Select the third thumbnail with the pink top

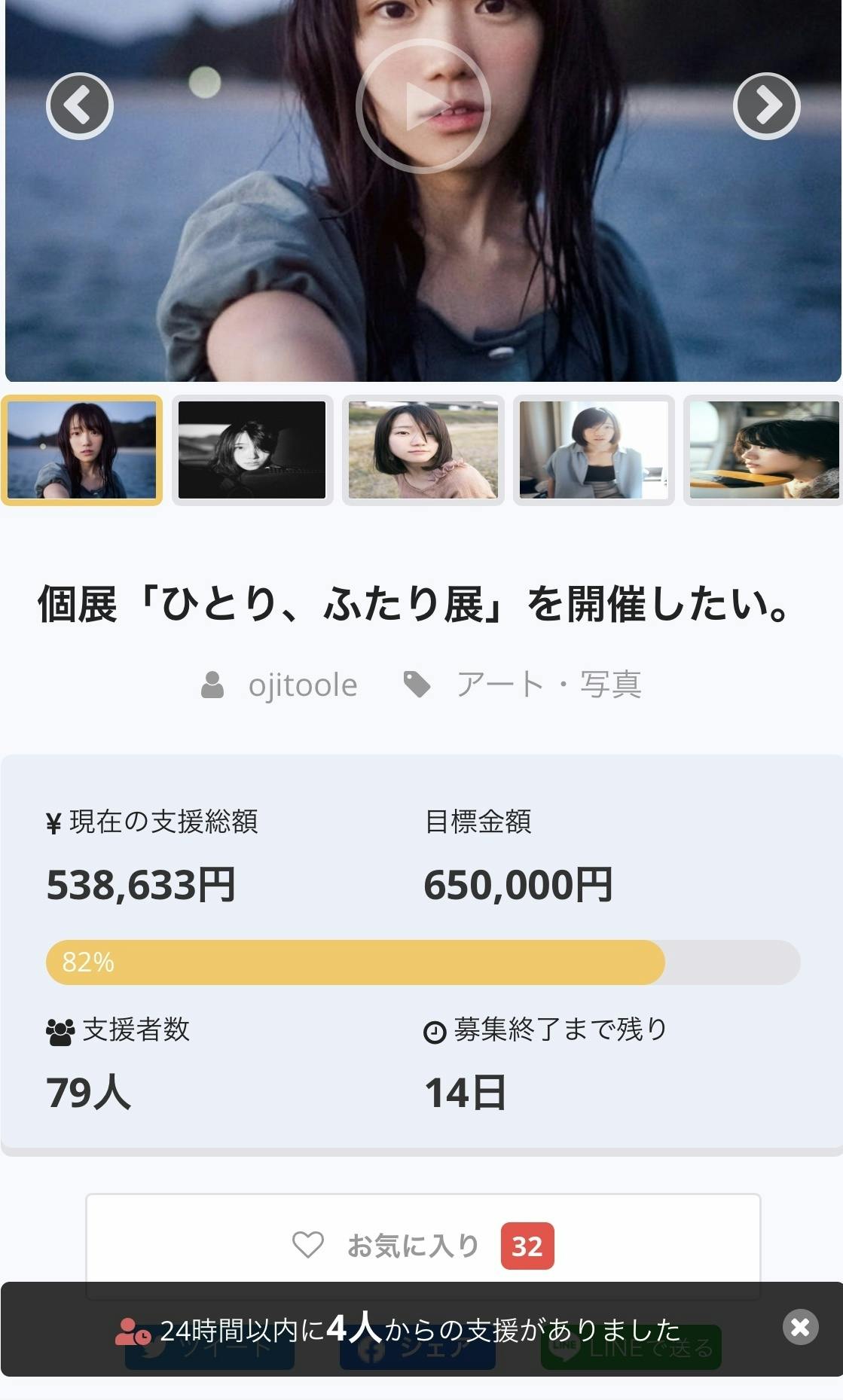pyautogui.click(x=423, y=450)
